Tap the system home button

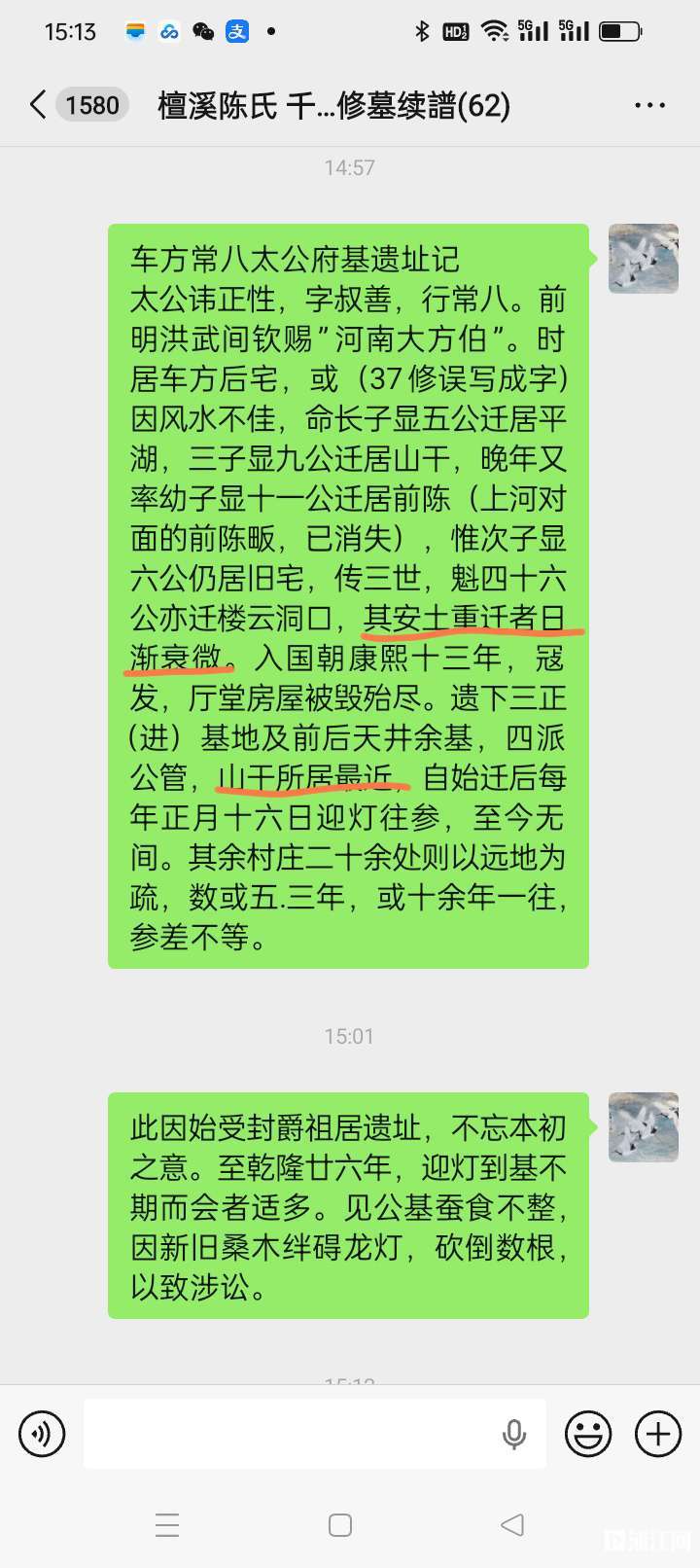[x=340, y=1524]
